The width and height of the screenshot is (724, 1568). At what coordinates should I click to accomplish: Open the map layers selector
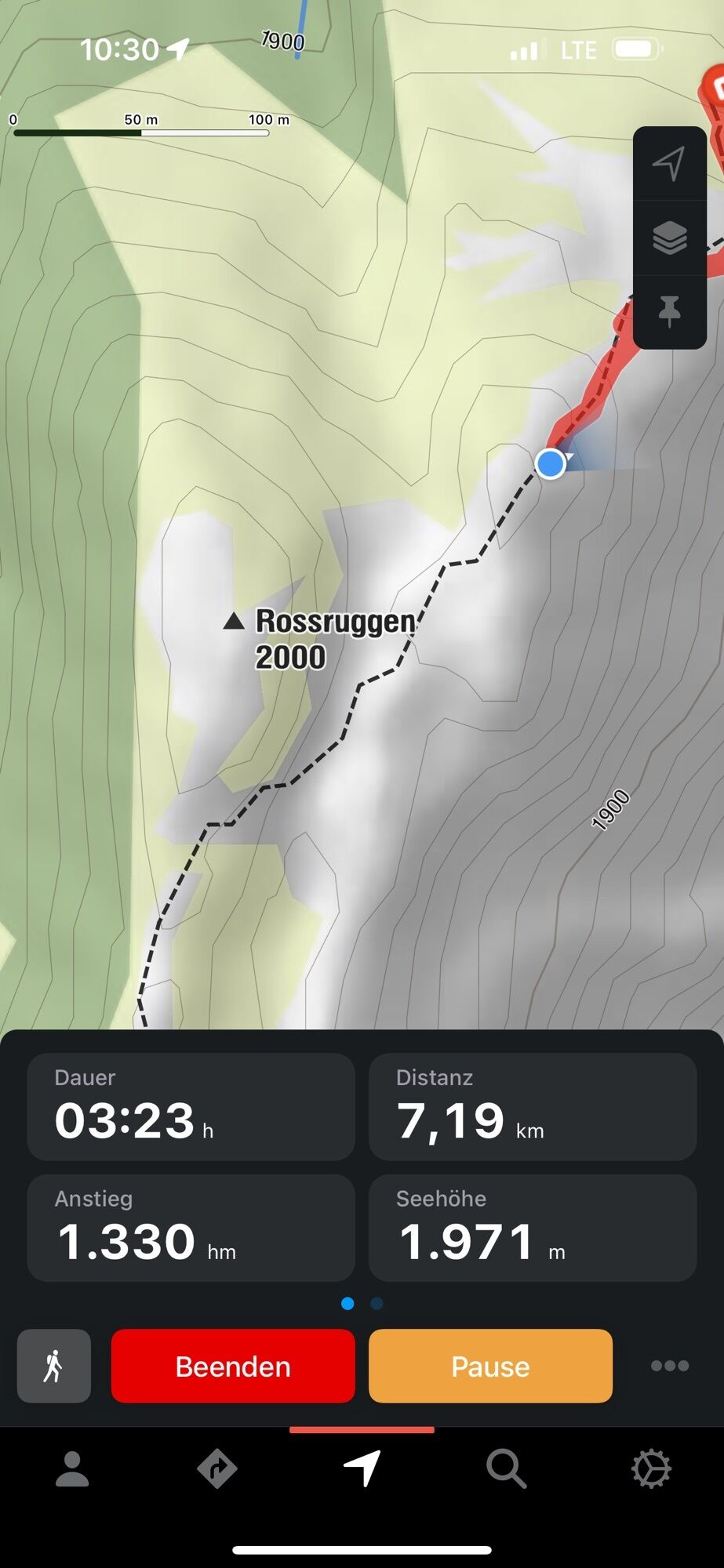click(x=669, y=238)
